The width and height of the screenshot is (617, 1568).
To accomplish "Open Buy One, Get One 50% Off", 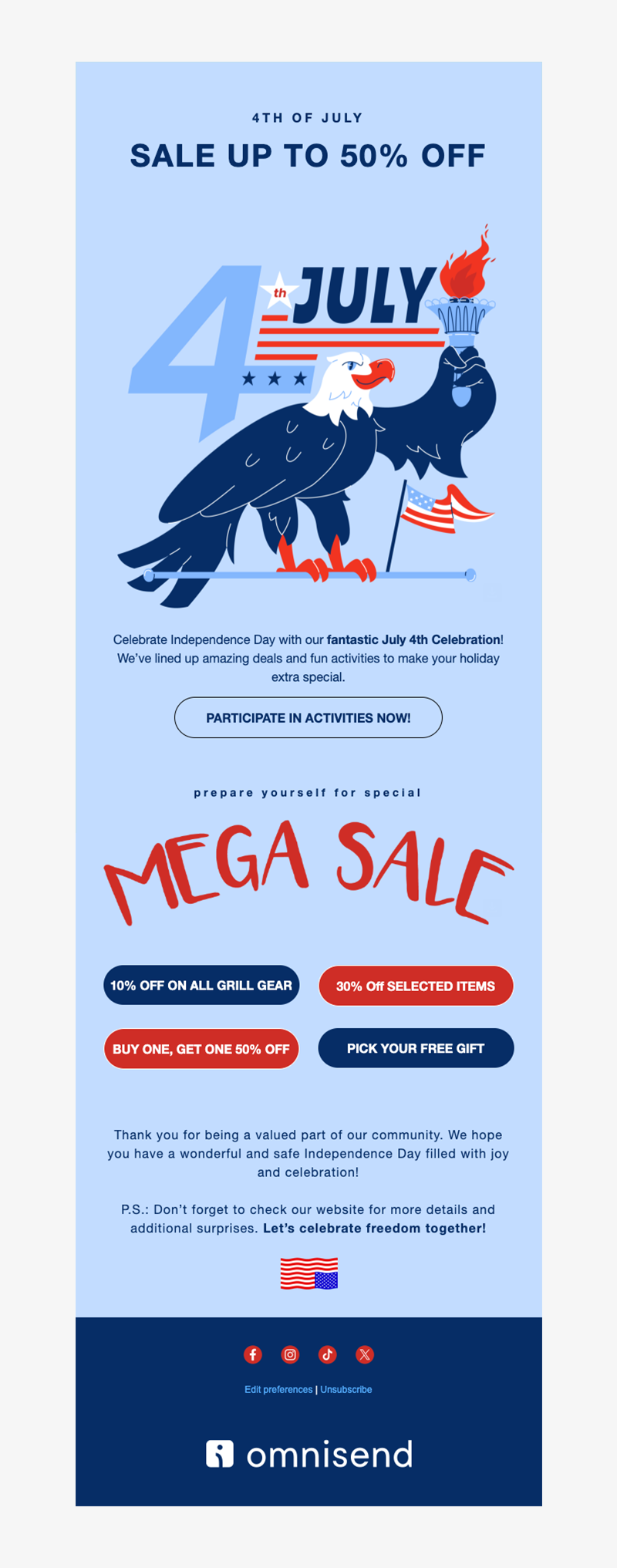I will tap(201, 1049).
